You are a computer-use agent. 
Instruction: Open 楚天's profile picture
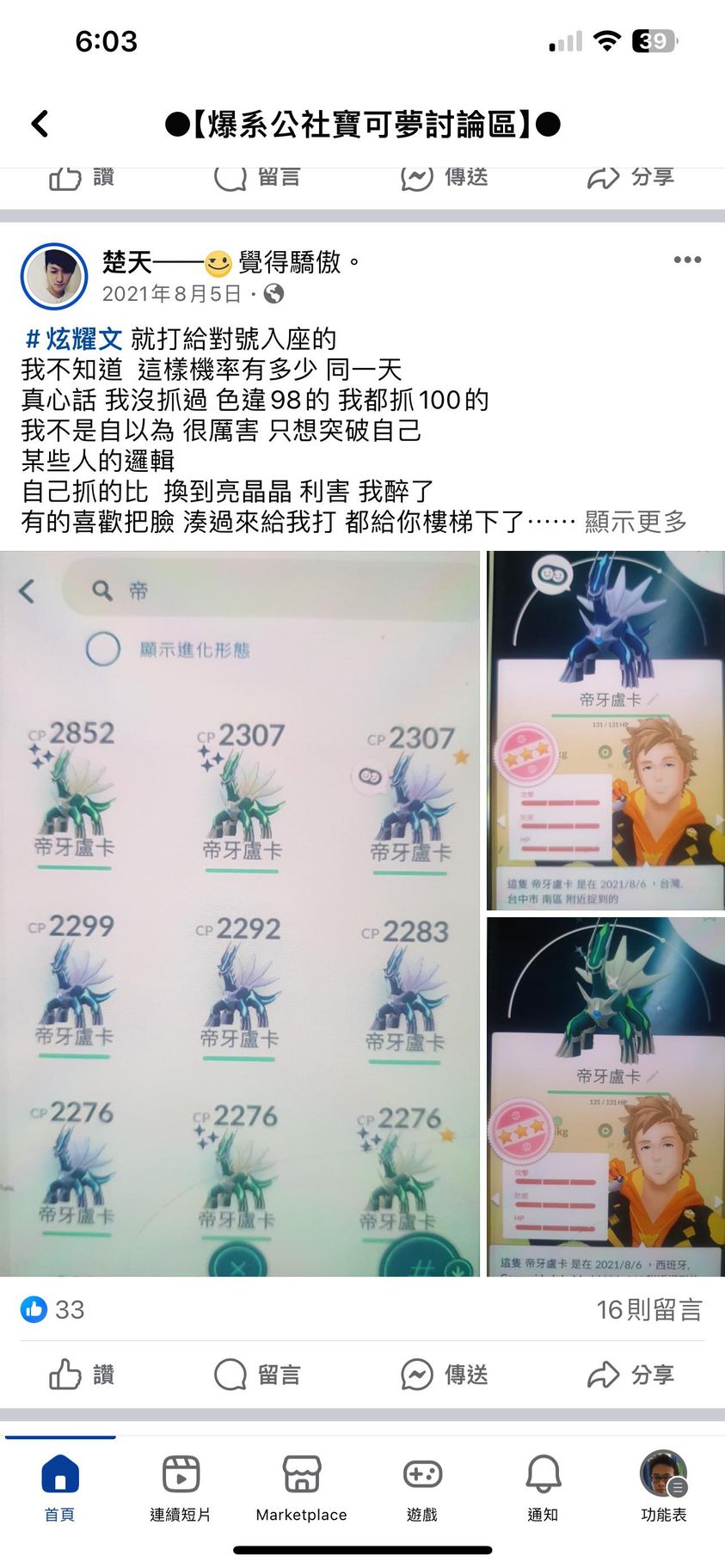pos(53,276)
